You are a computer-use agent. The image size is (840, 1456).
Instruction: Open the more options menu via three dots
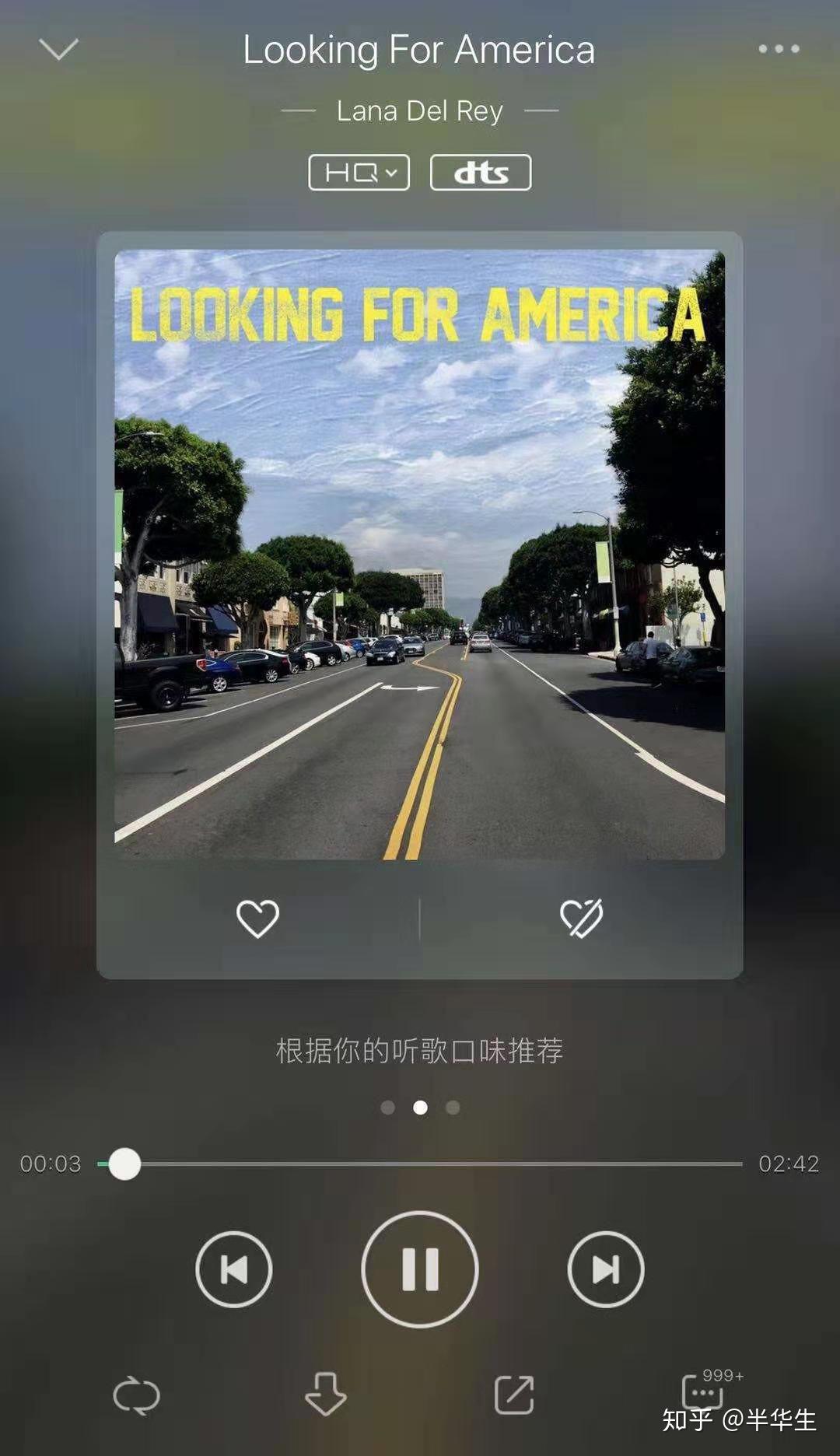click(x=777, y=48)
